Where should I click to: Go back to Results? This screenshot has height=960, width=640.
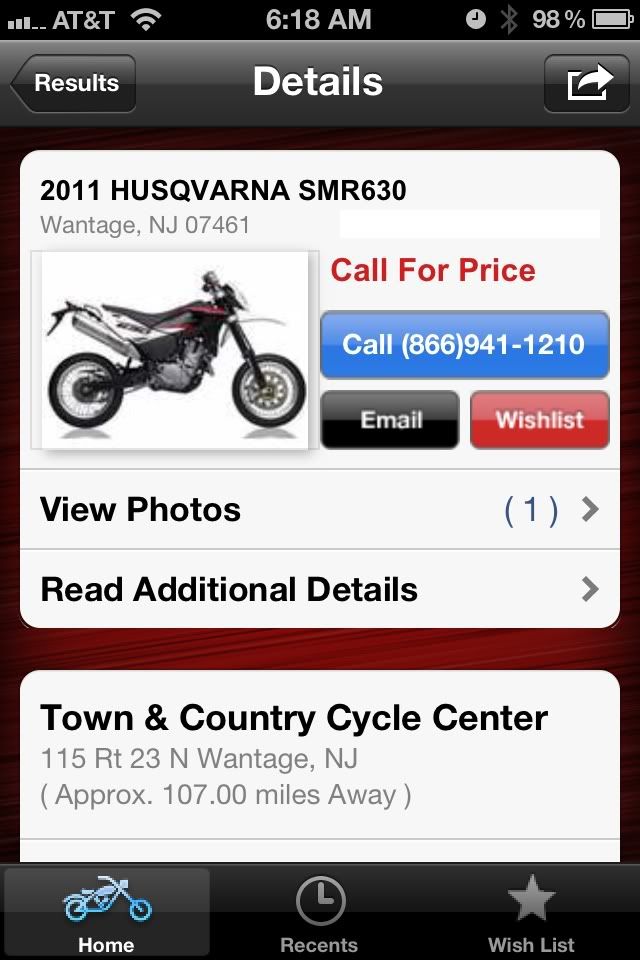point(74,83)
